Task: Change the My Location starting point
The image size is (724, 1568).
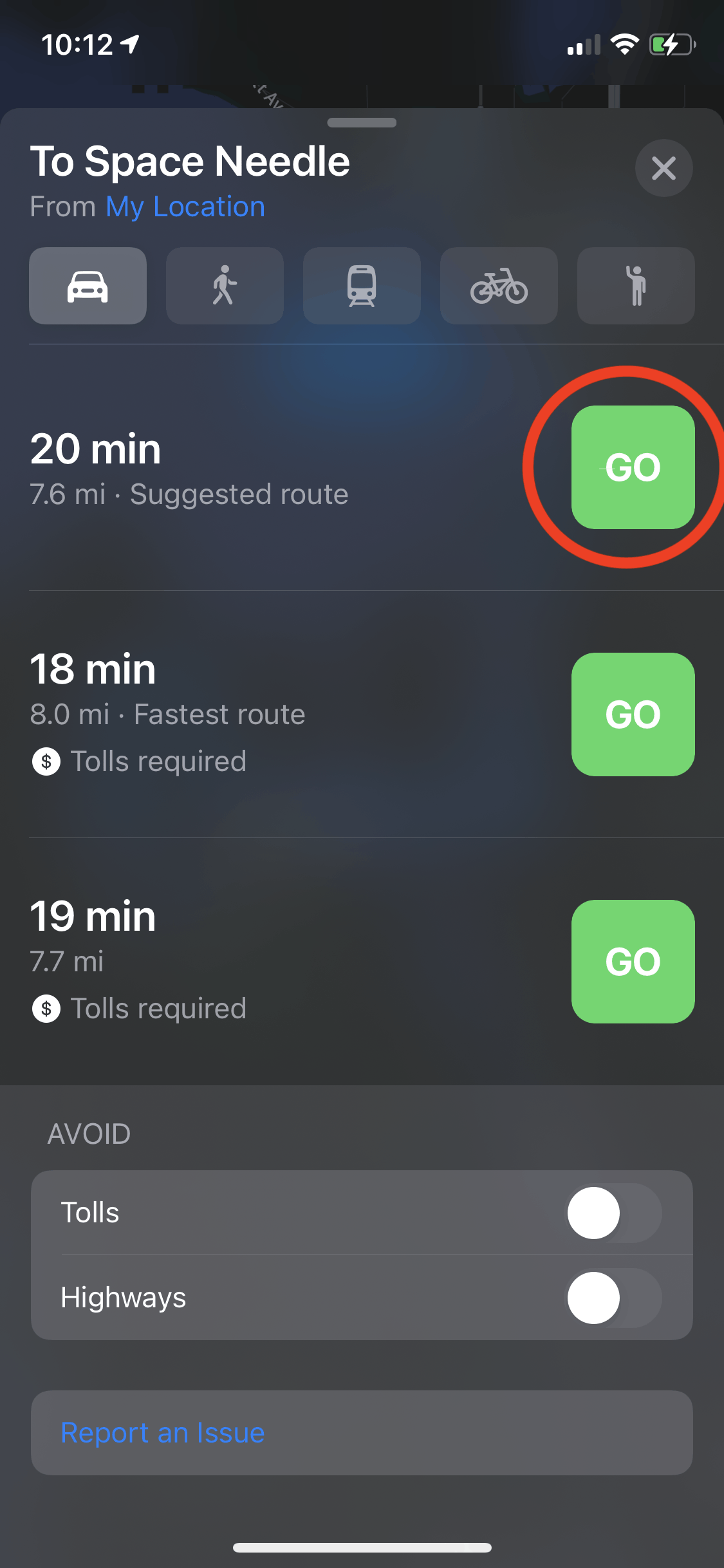Action: [185, 207]
